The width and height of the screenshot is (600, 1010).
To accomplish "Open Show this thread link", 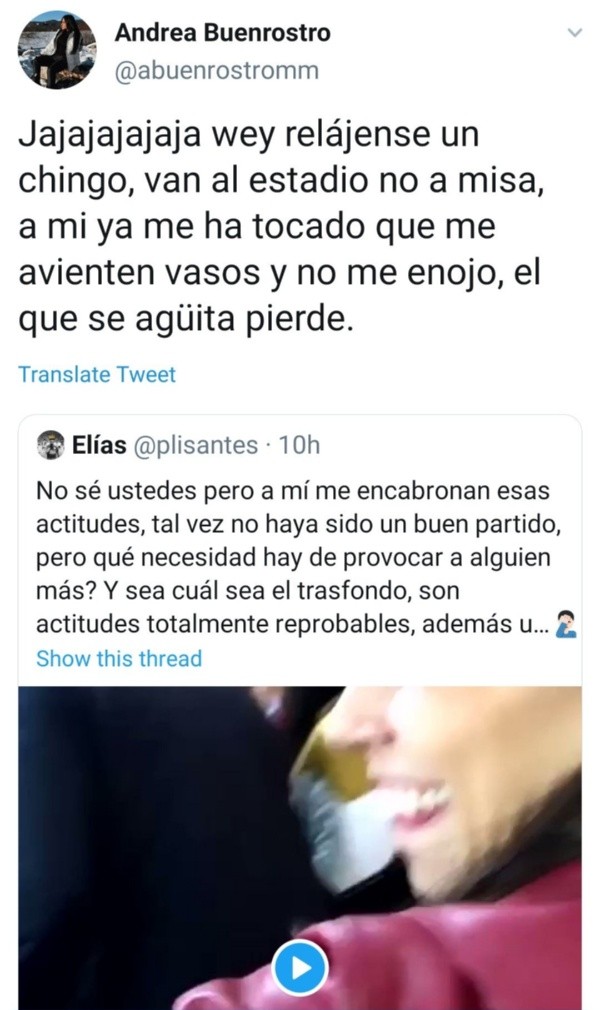I will pos(118,658).
